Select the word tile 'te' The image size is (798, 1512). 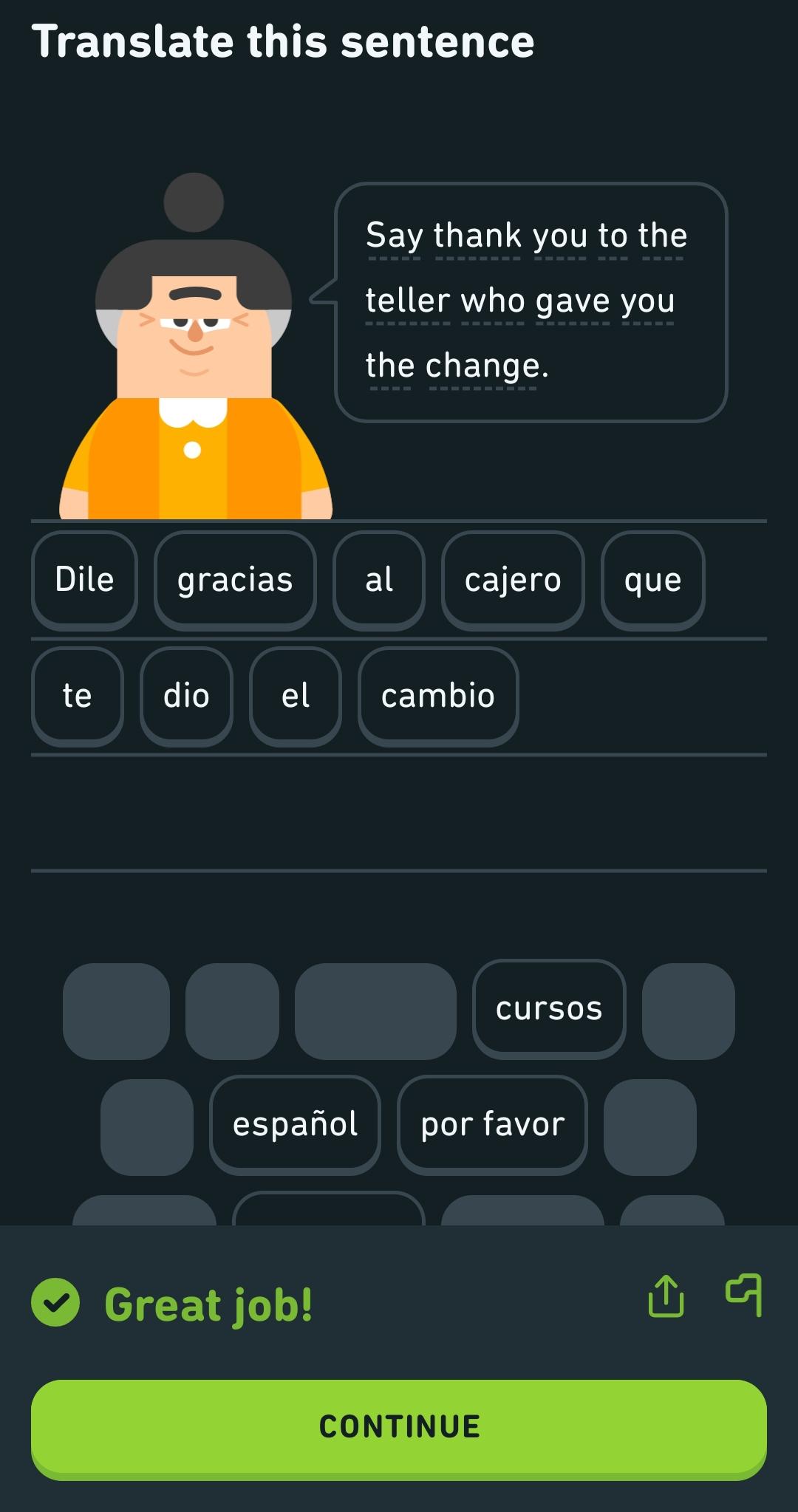pos(77,696)
